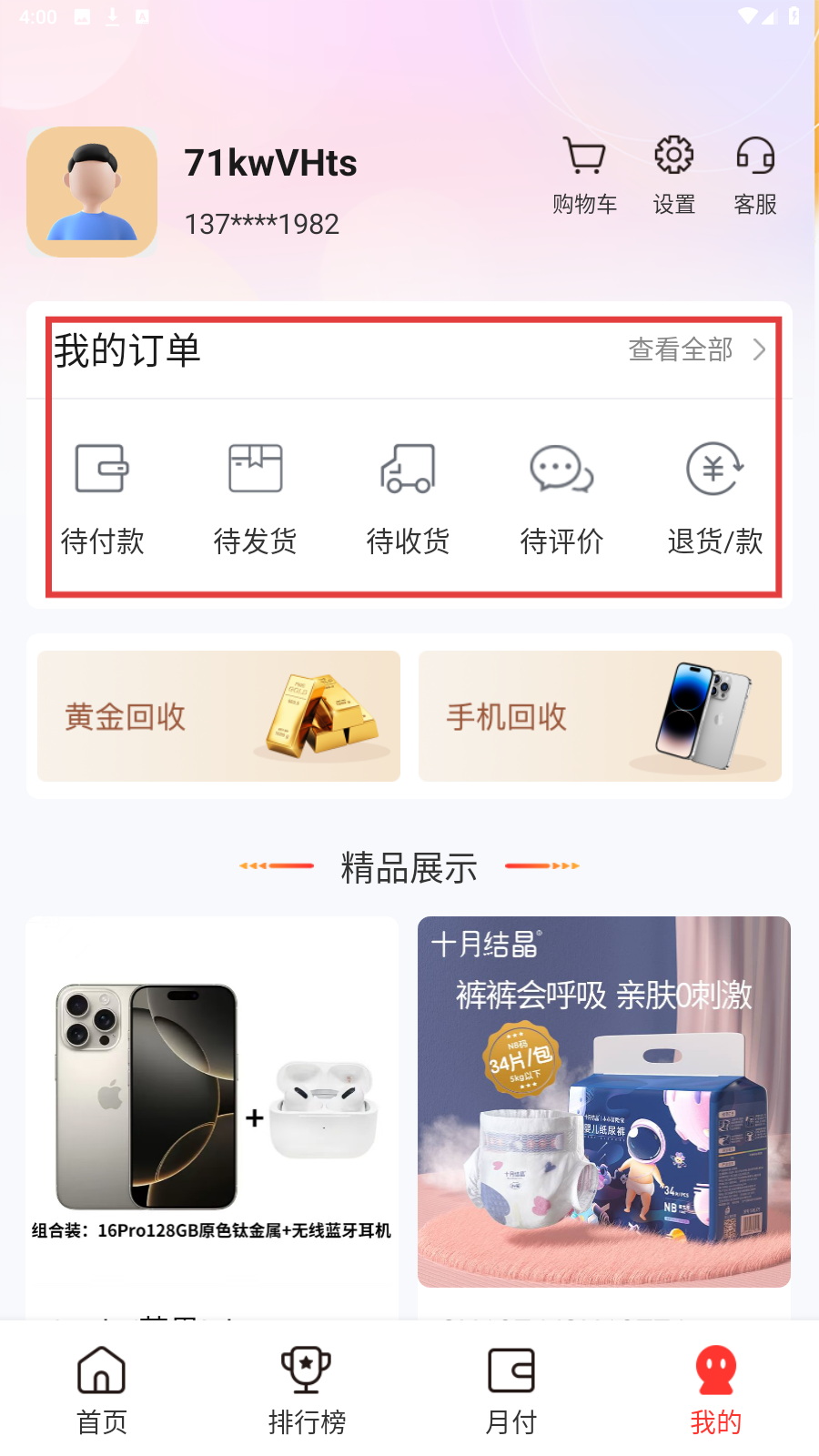Open the 十月结晶 diaper product card
The width and height of the screenshot is (819, 1456).
coord(603,1101)
